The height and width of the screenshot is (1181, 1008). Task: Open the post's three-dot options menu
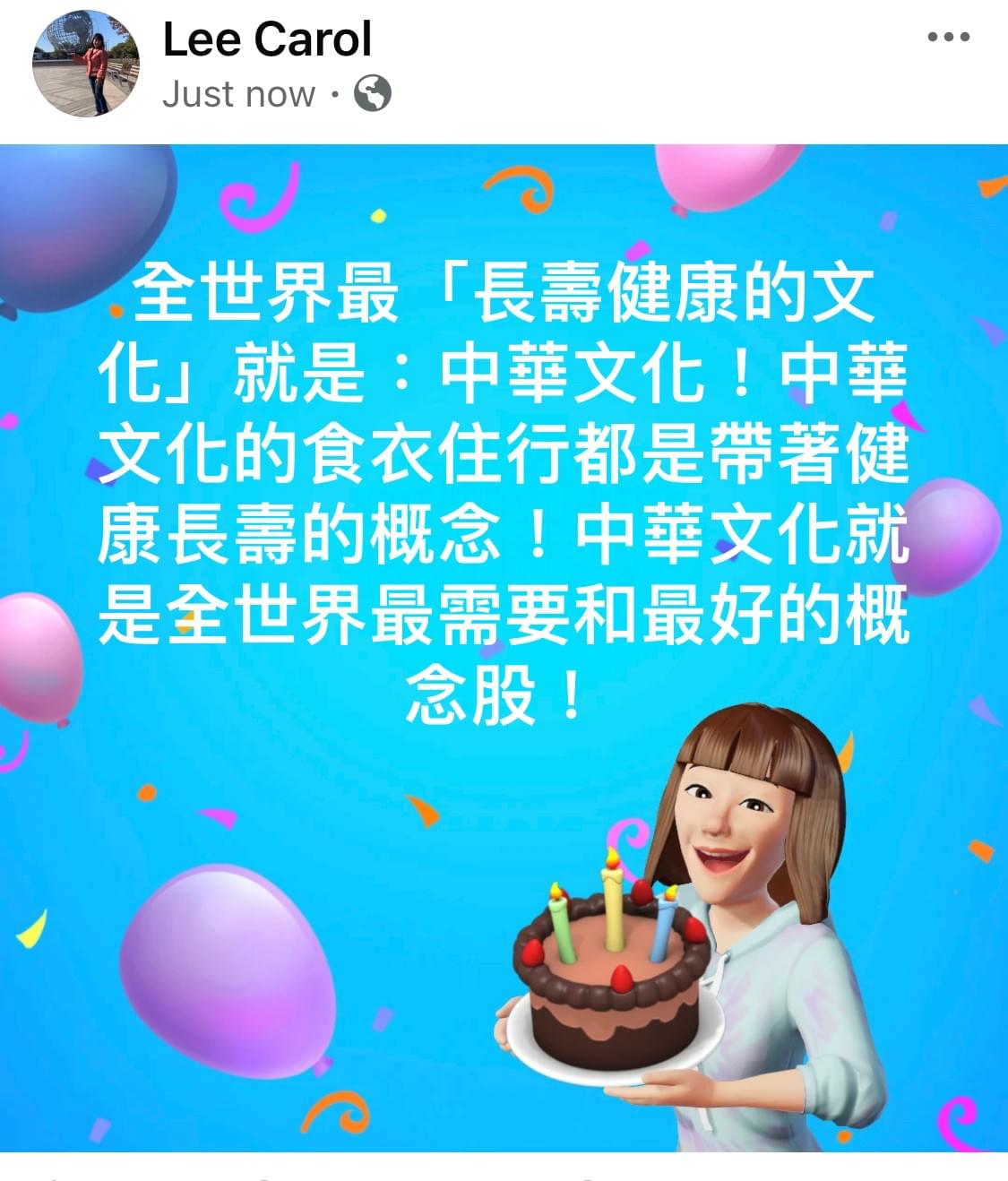948,38
